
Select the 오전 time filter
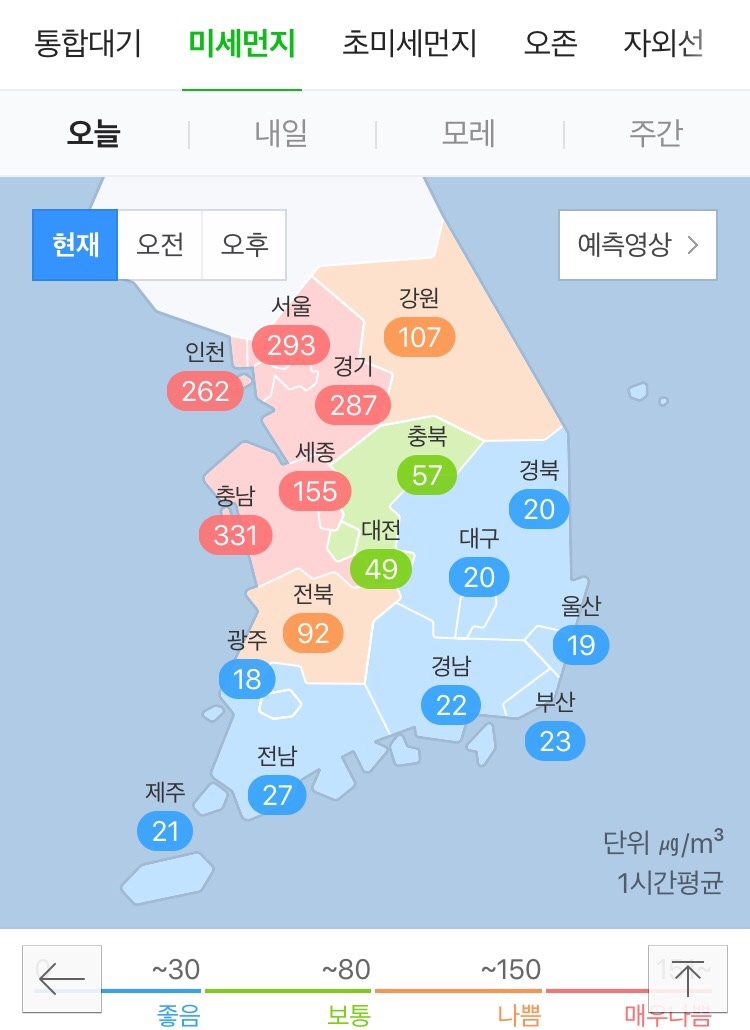pos(160,245)
